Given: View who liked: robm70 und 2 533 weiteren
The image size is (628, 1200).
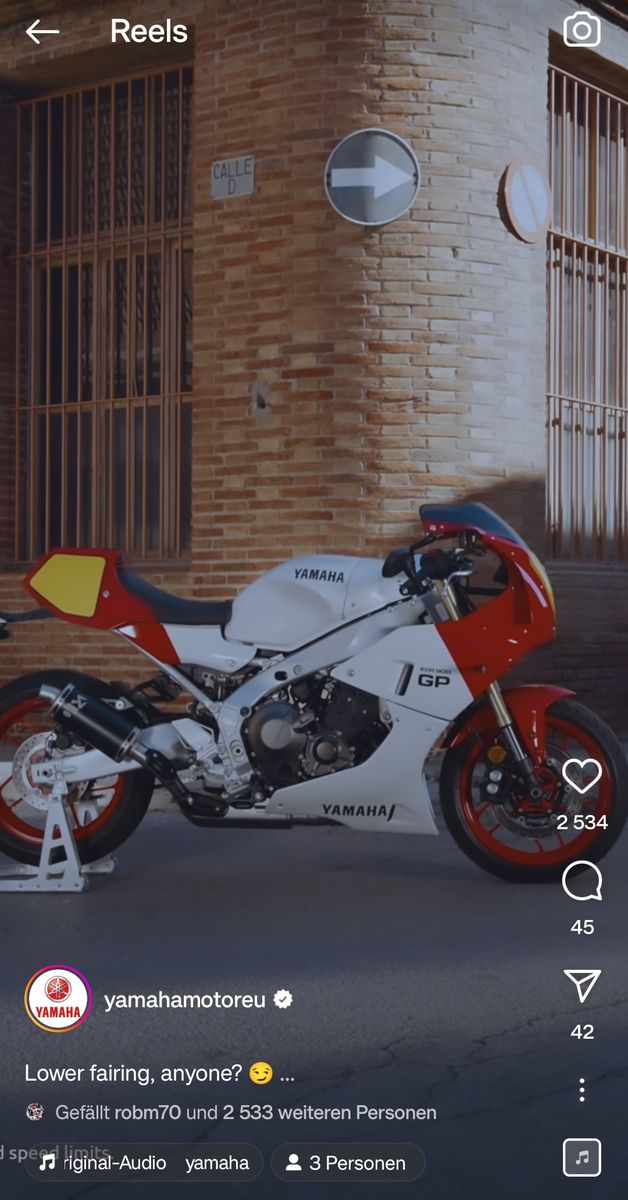Looking at the screenshot, I should pyautogui.click(x=245, y=1112).
